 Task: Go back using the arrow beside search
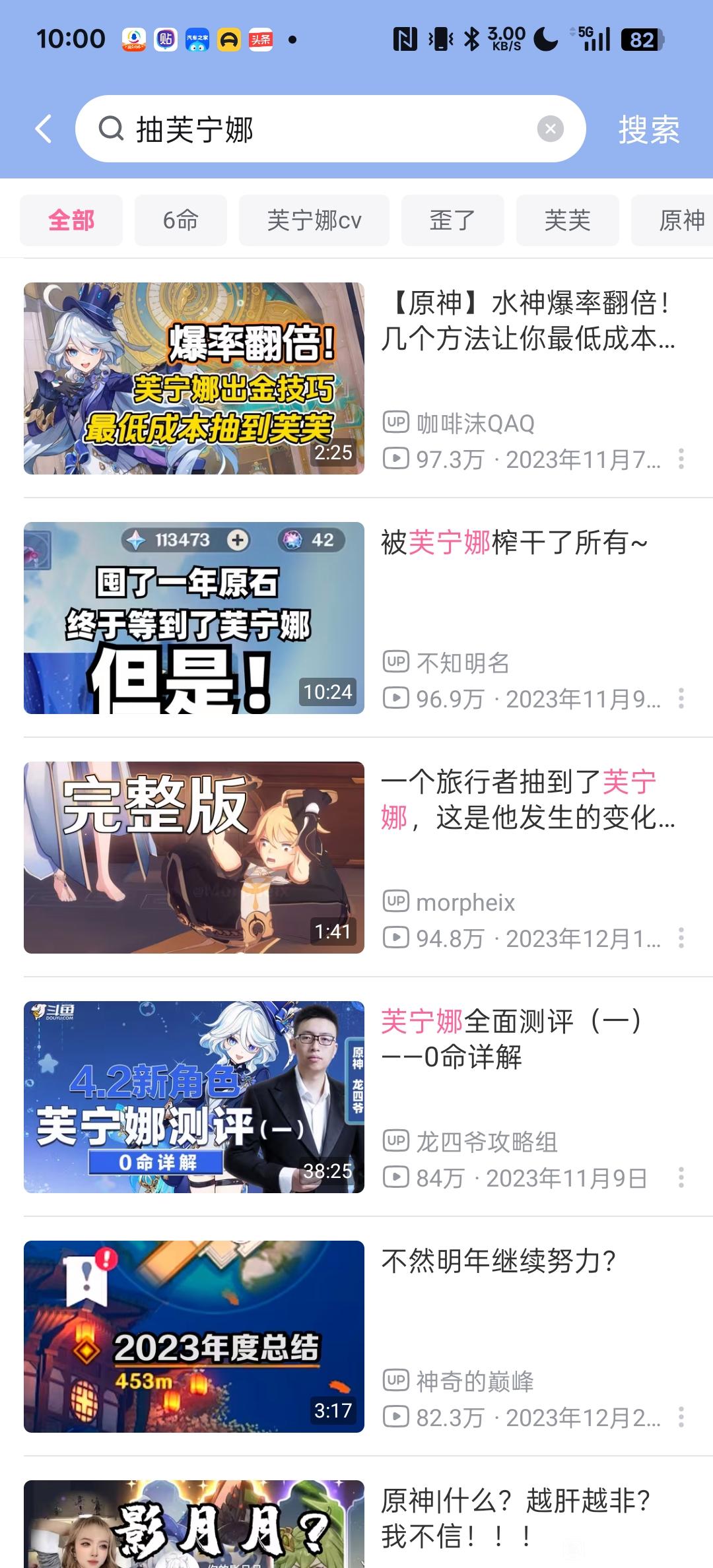pos(44,129)
